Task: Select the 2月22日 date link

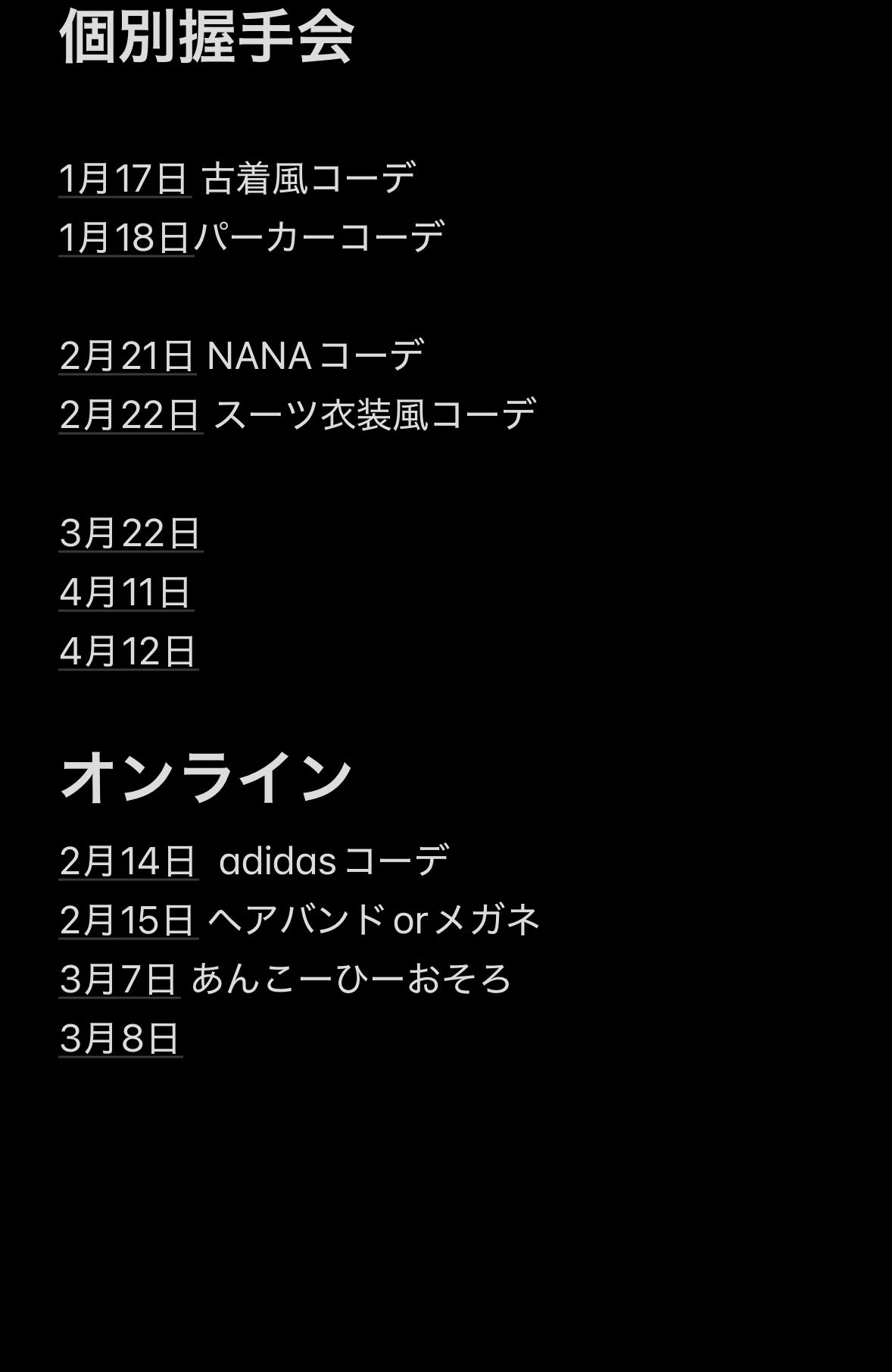Action: point(130,415)
